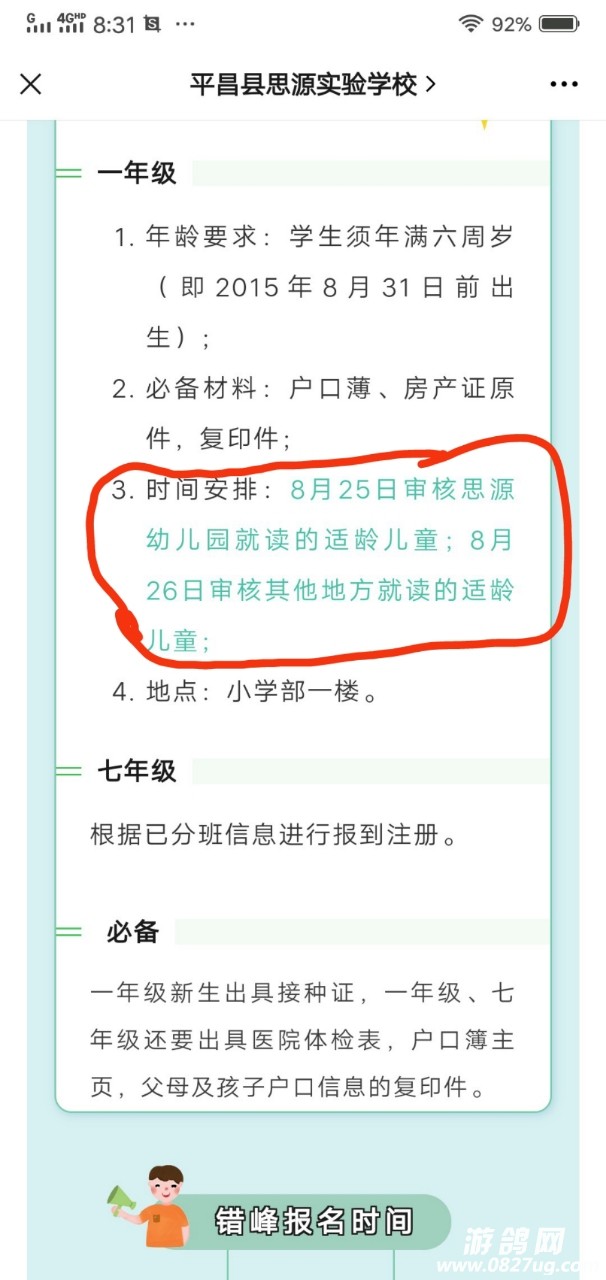Close the article page
606x1280 pixels.
pos(31,84)
